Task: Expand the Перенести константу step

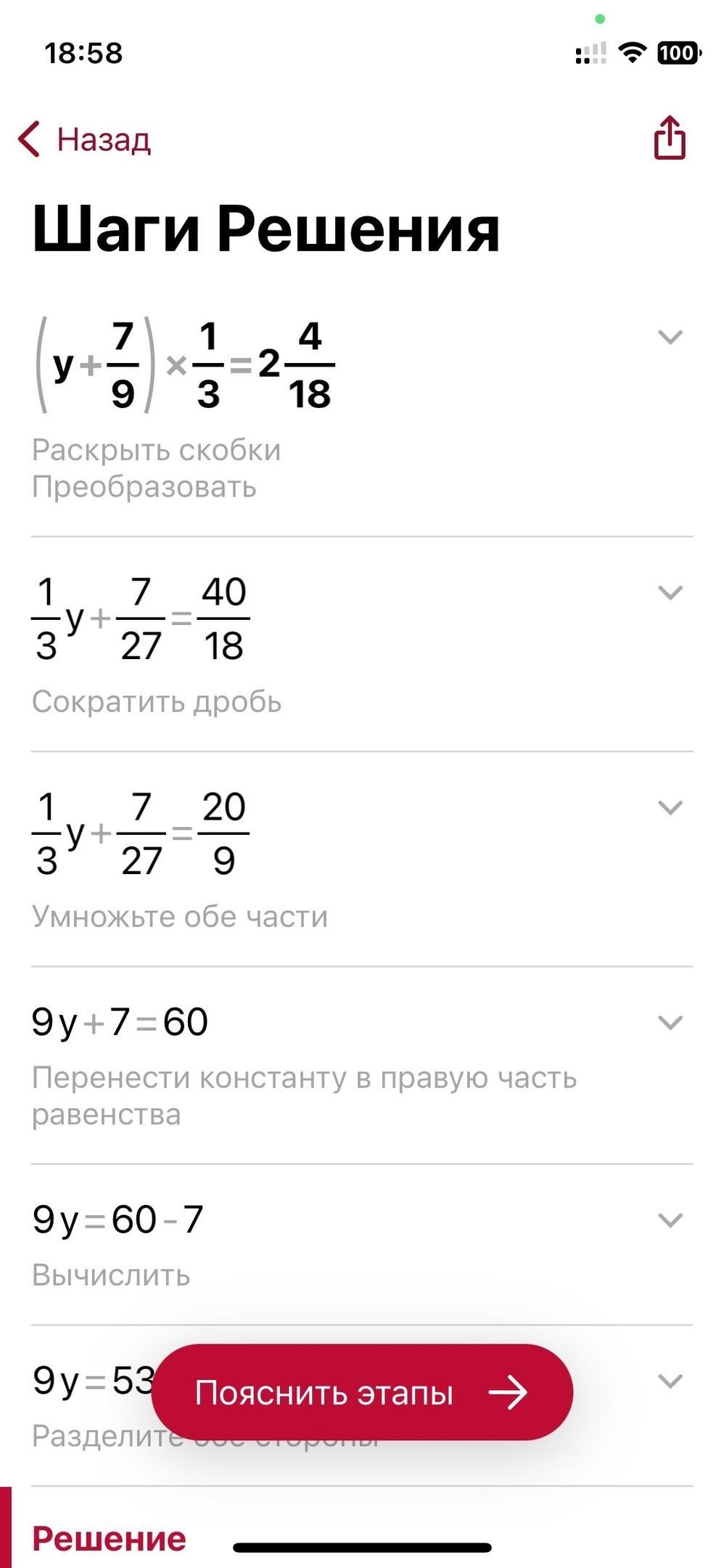Action: tap(670, 1022)
